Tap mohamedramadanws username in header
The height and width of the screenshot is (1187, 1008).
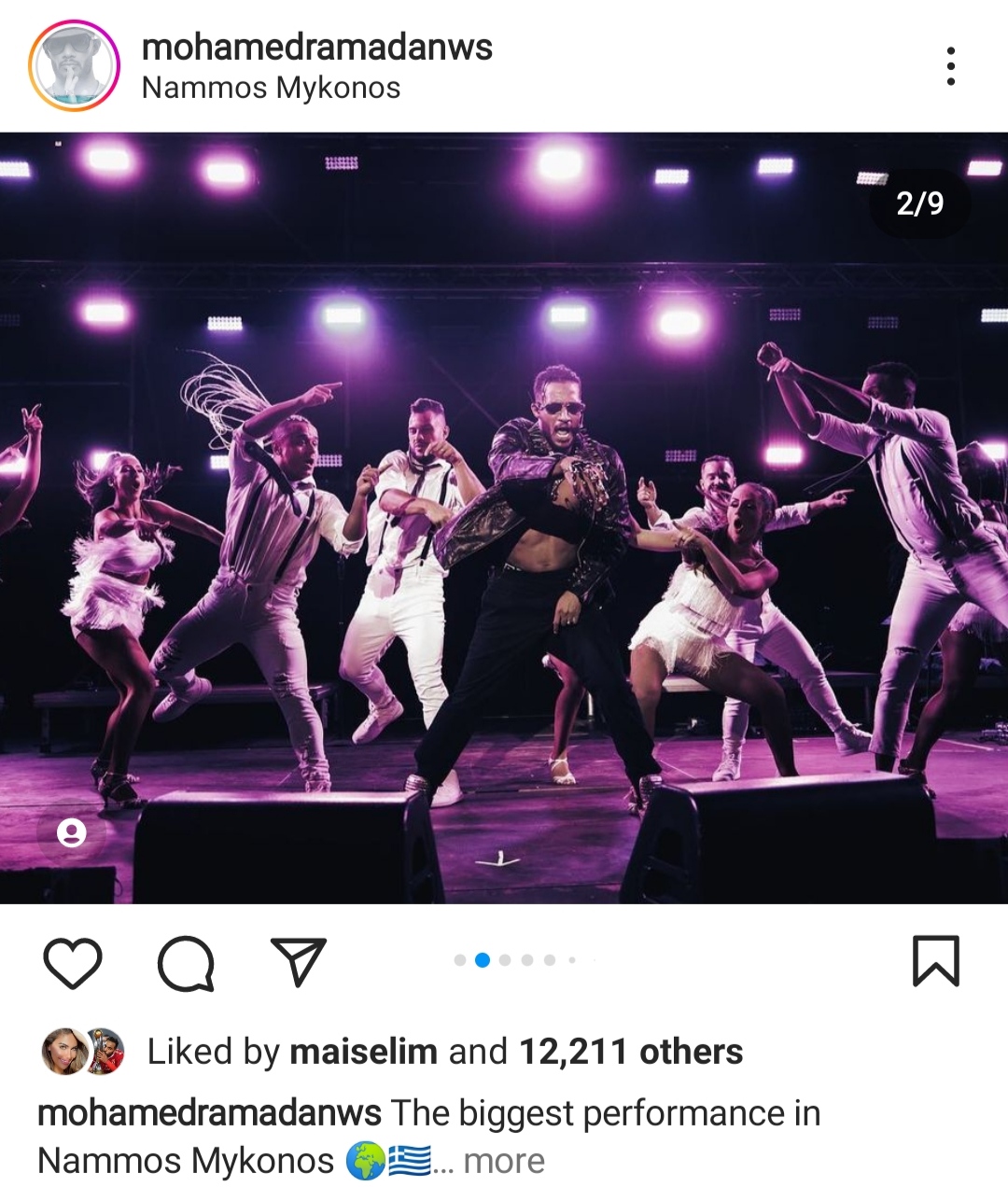point(317,47)
